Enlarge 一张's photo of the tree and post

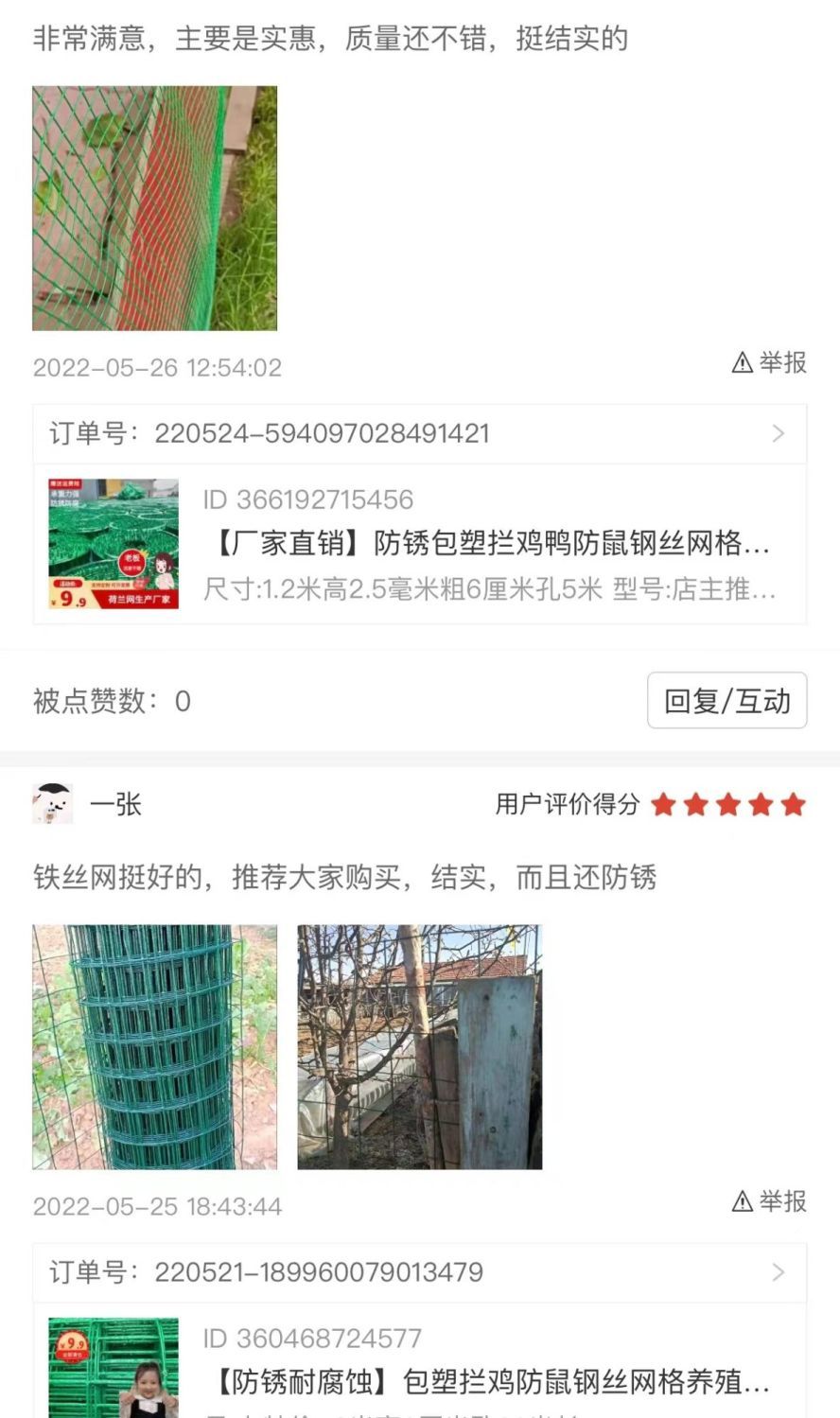point(419,1047)
